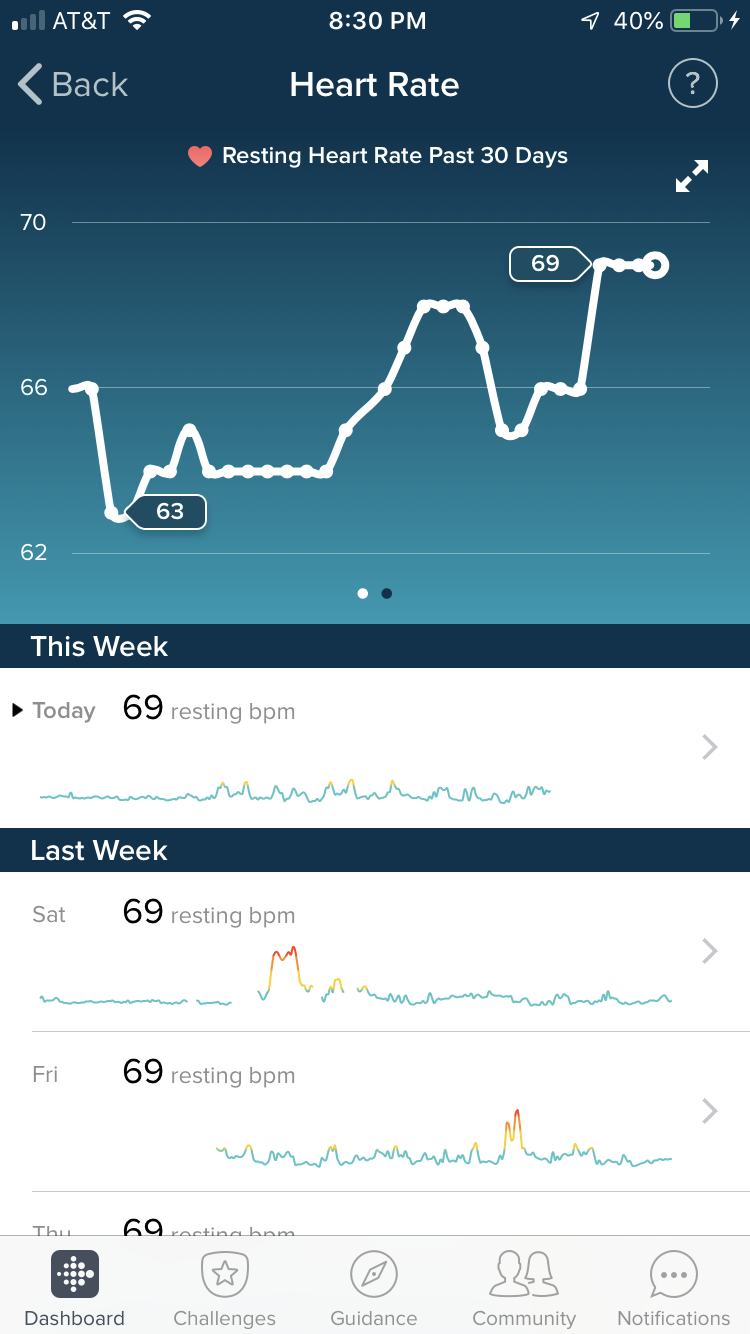Open Friday's heart rate details chevron
750x1334 pixels.
click(709, 1111)
